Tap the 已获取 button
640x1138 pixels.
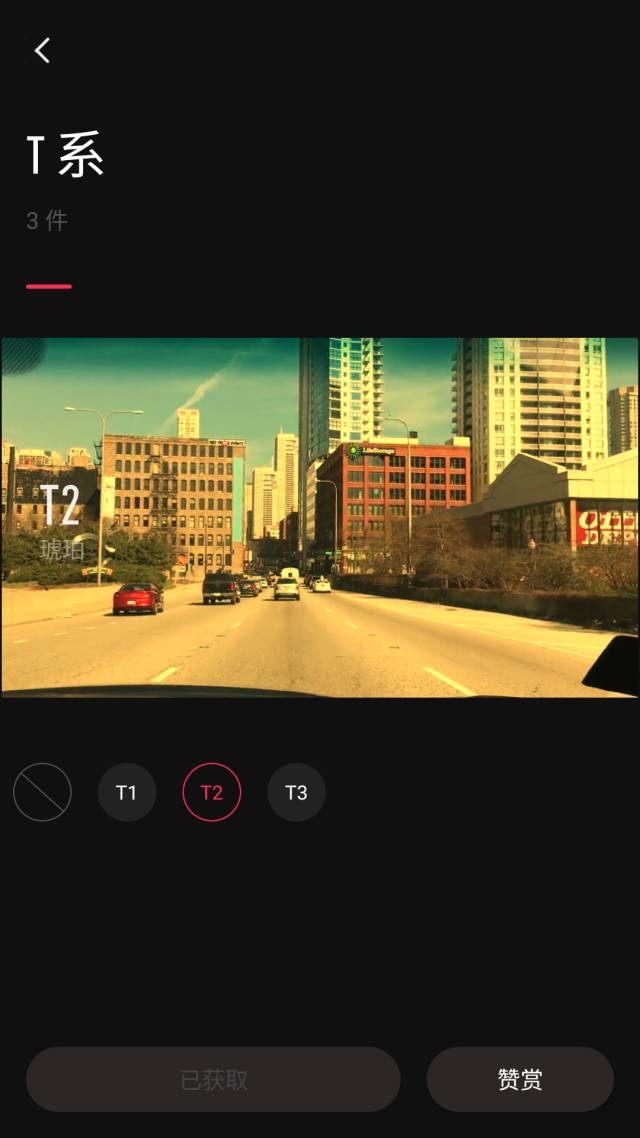pos(213,1079)
